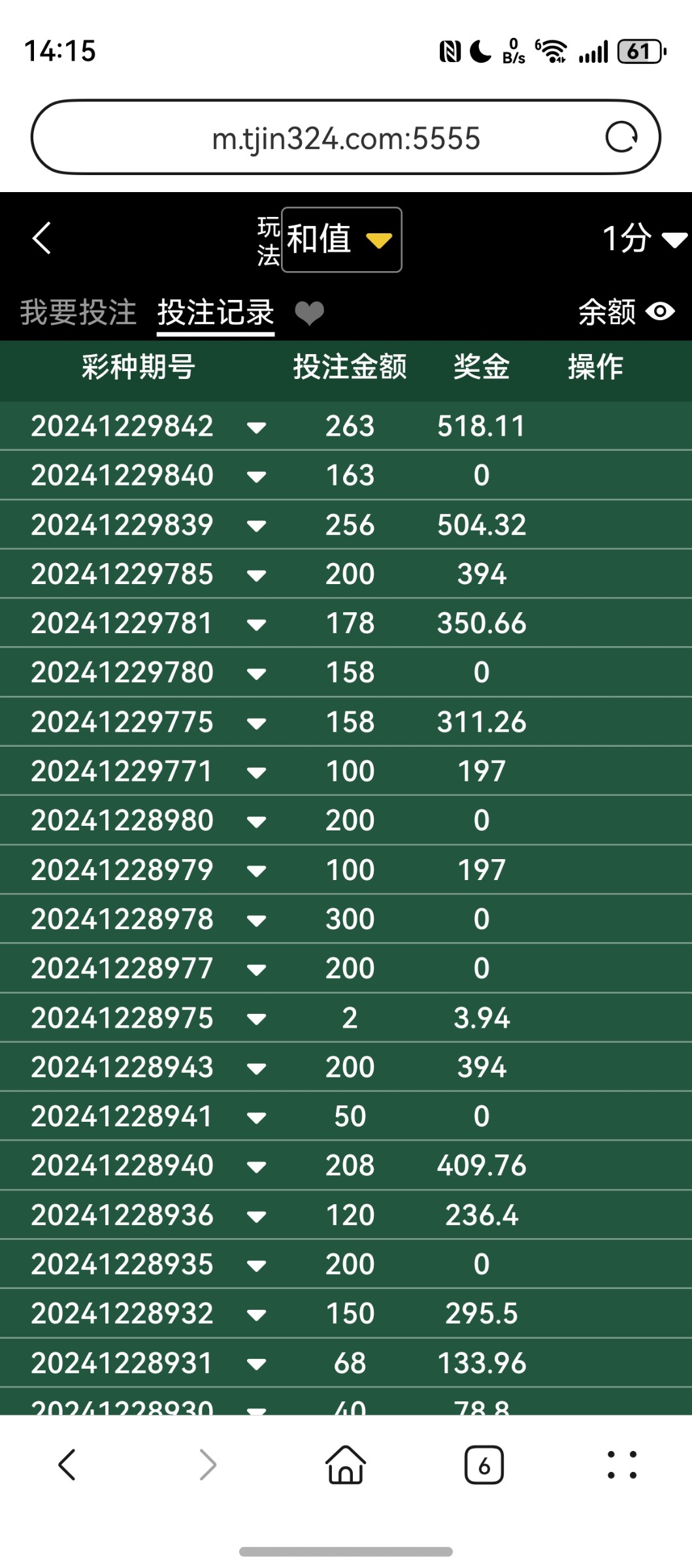Expand the record 20241229785
The image size is (692, 1568).
pos(256,576)
